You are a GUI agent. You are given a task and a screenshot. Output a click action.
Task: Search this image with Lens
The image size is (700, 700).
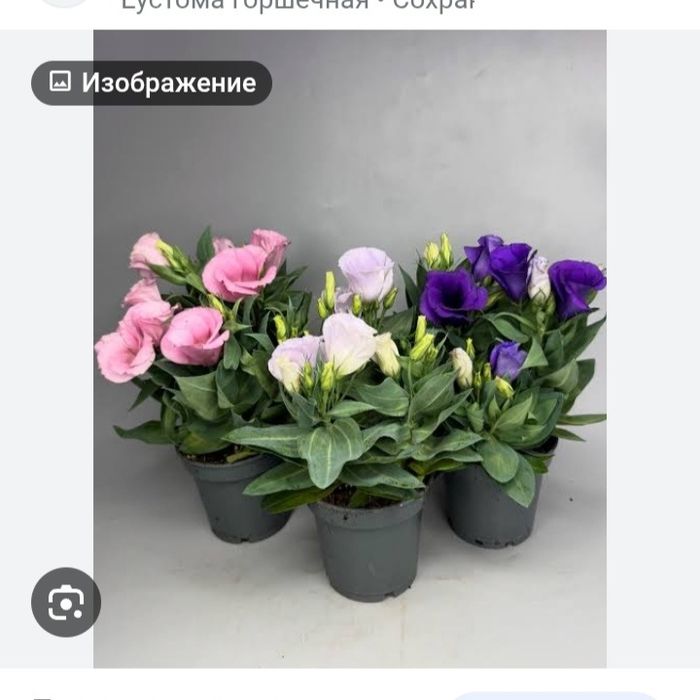[66, 602]
